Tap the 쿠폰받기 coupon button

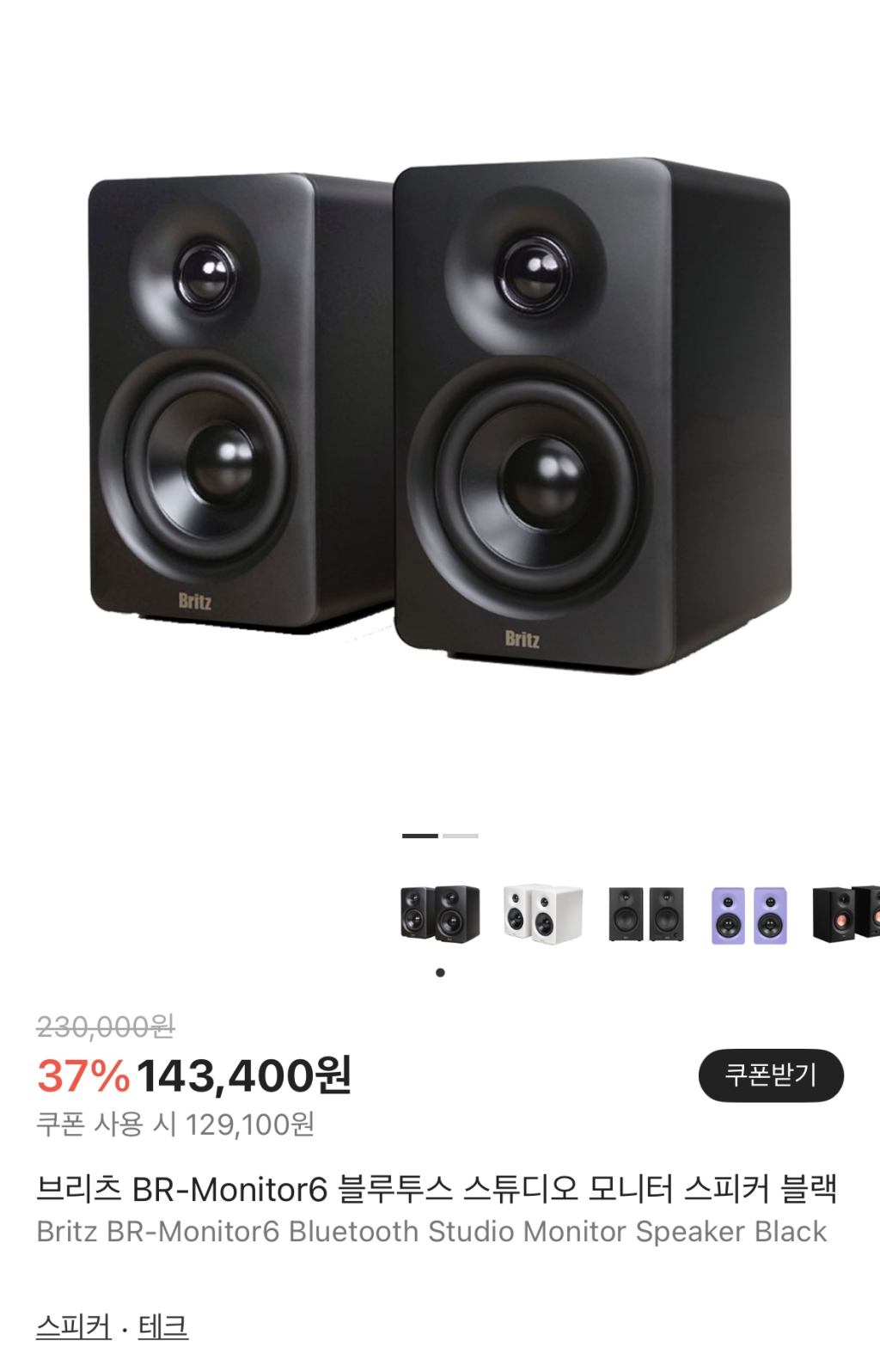(771, 1075)
